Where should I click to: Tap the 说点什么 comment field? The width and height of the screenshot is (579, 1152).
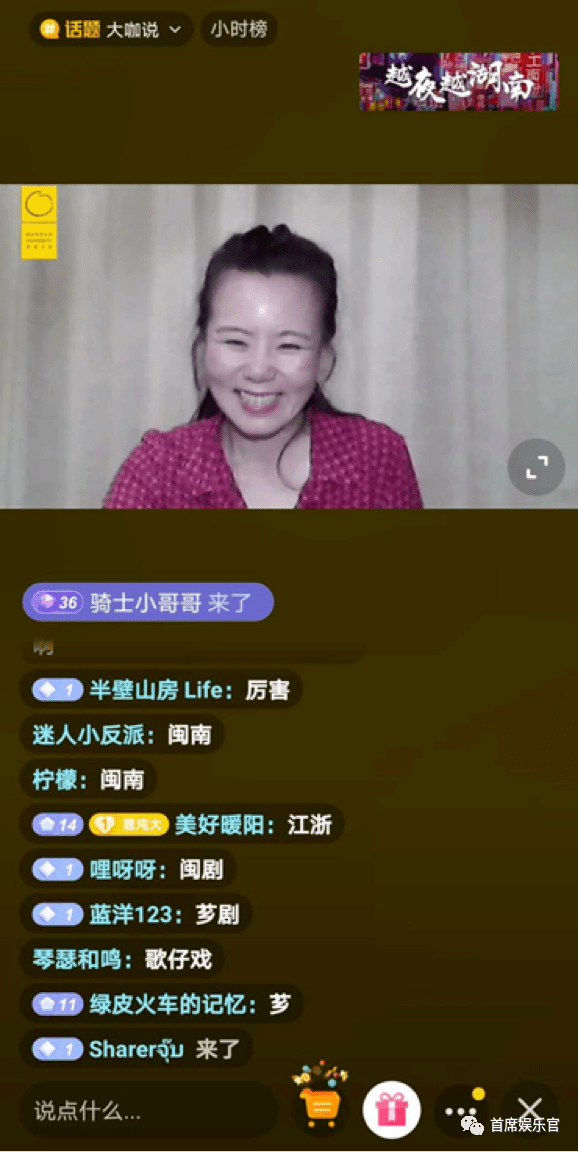(149, 1109)
